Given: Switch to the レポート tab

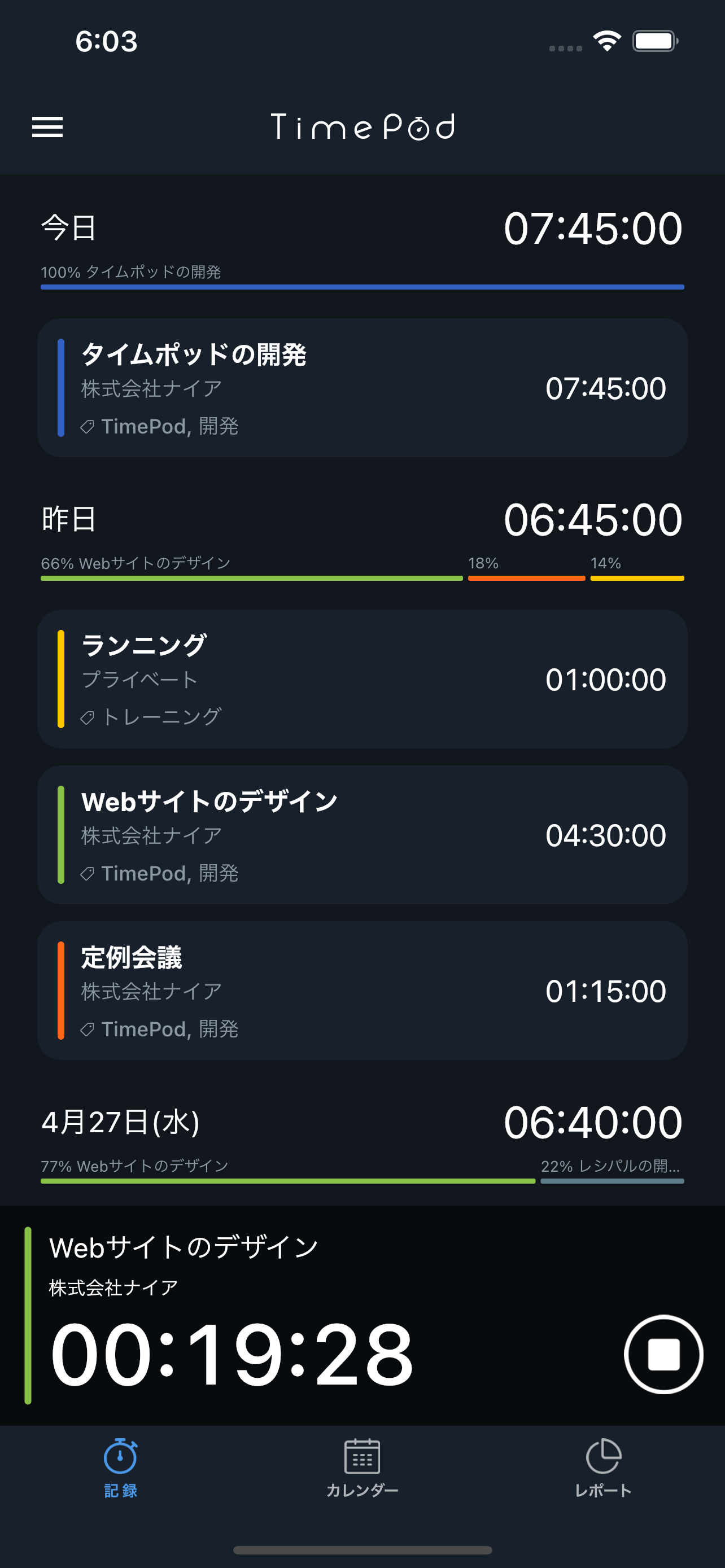Looking at the screenshot, I should [603, 1468].
